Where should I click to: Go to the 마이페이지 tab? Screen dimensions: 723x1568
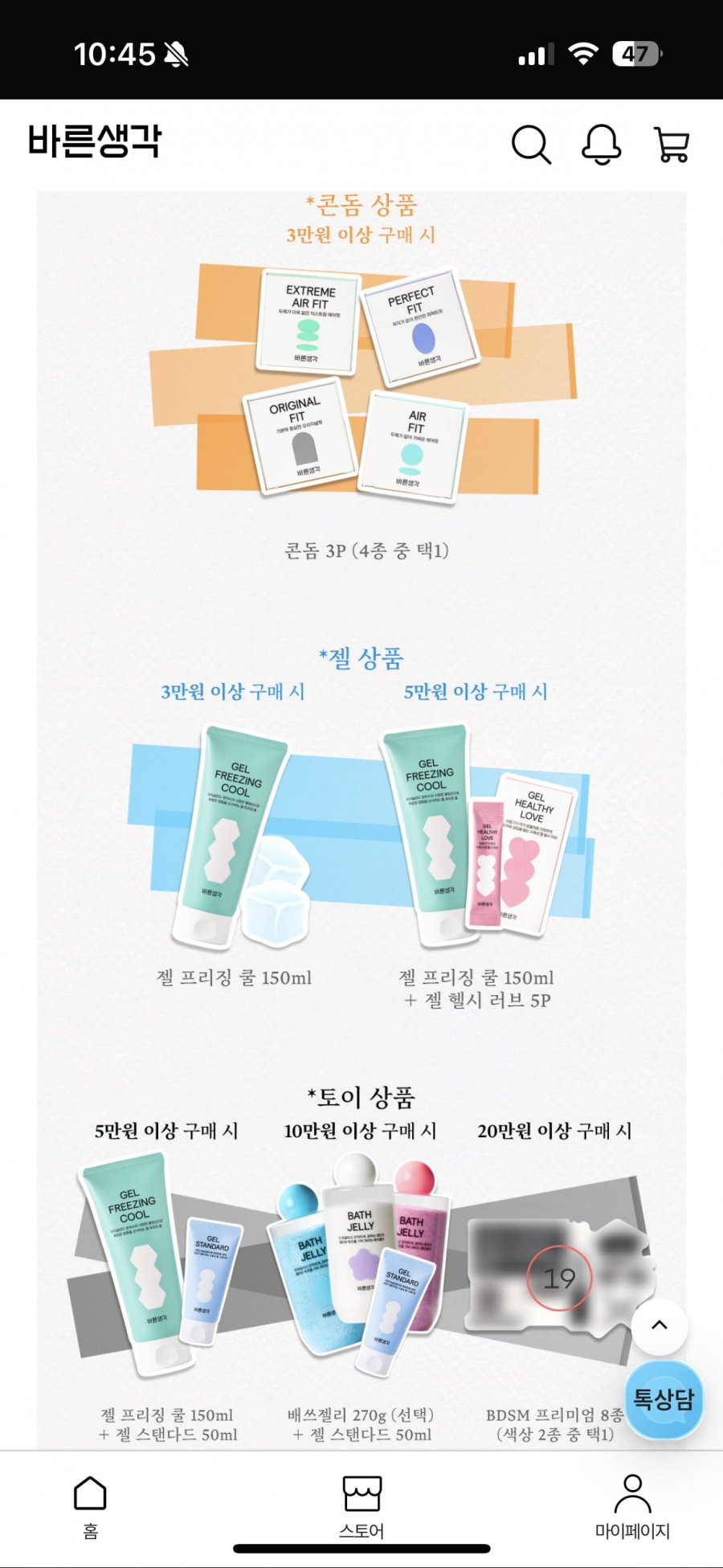point(632,1505)
